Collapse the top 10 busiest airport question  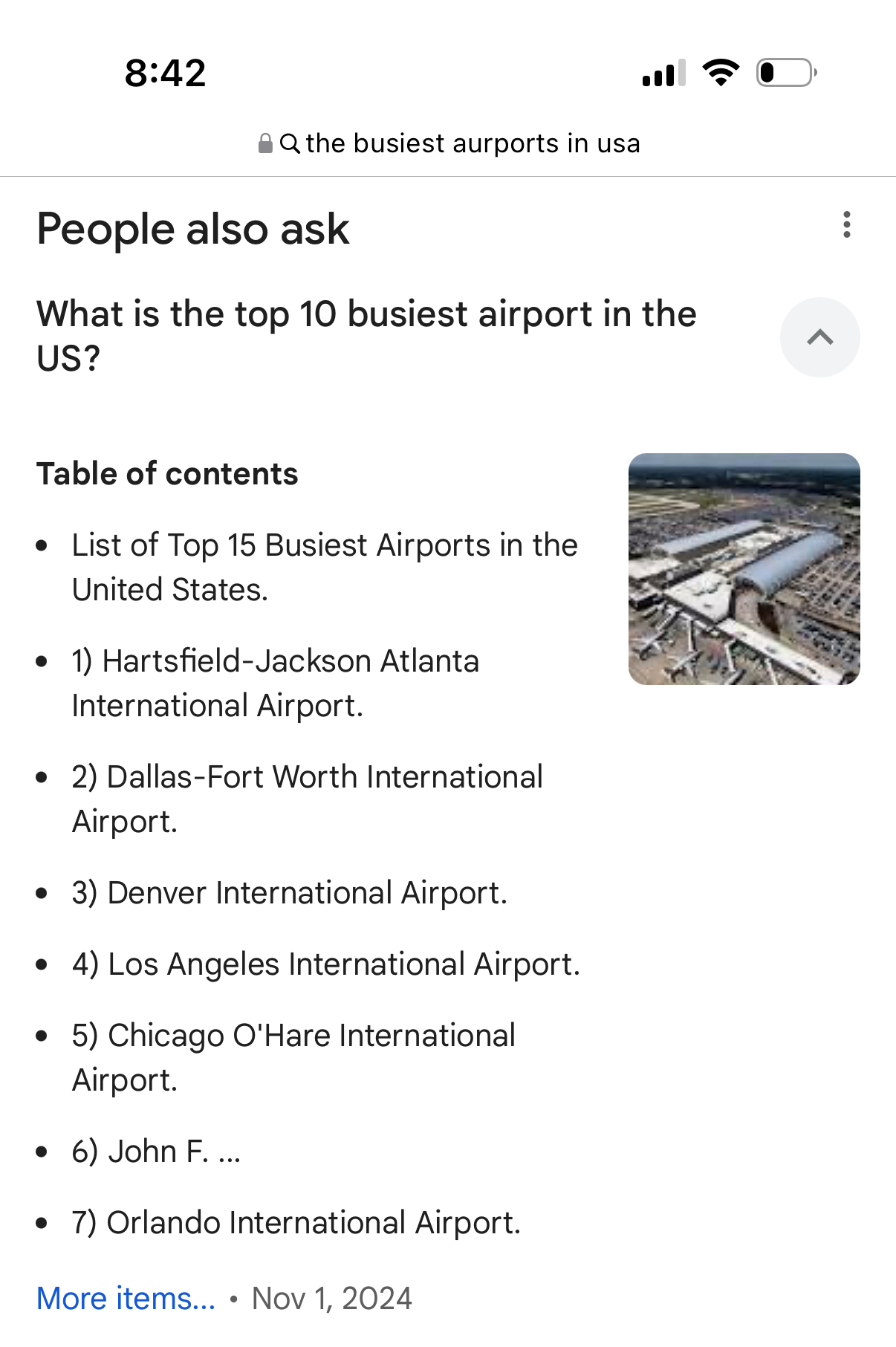pos(819,337)
